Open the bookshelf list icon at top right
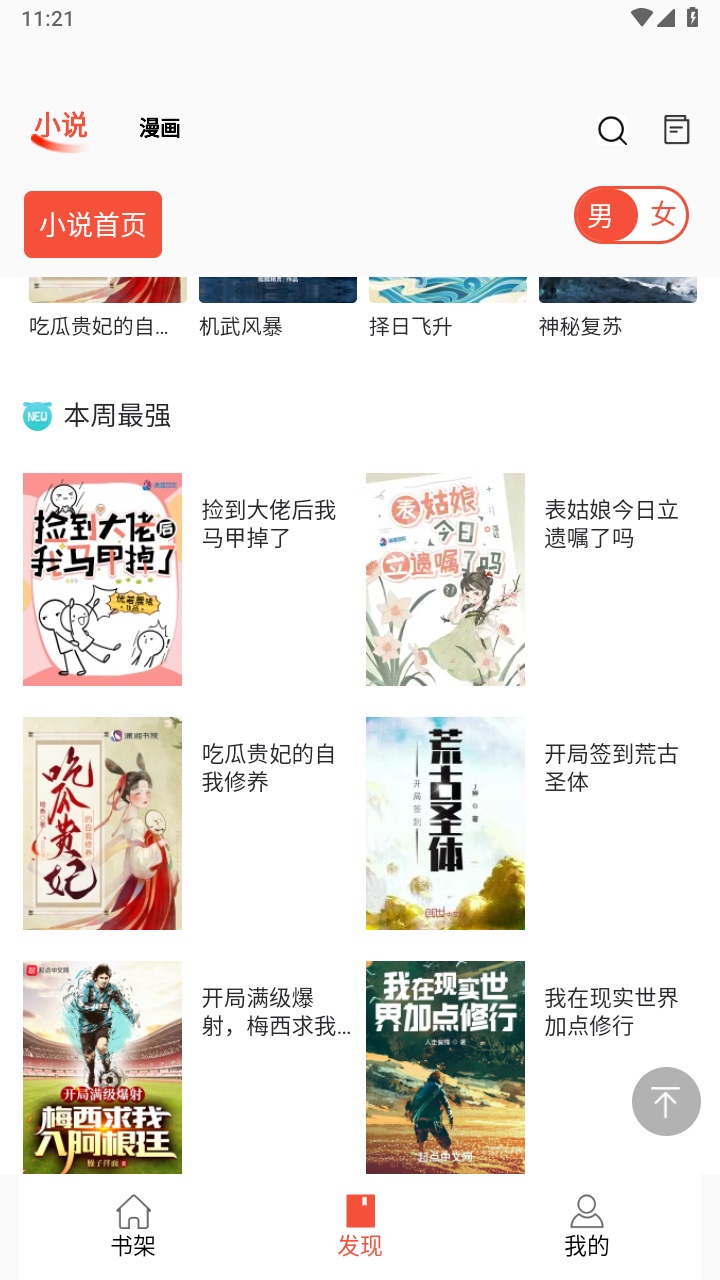The width and height of the screenshot is (720, 1280). (677, 129)
